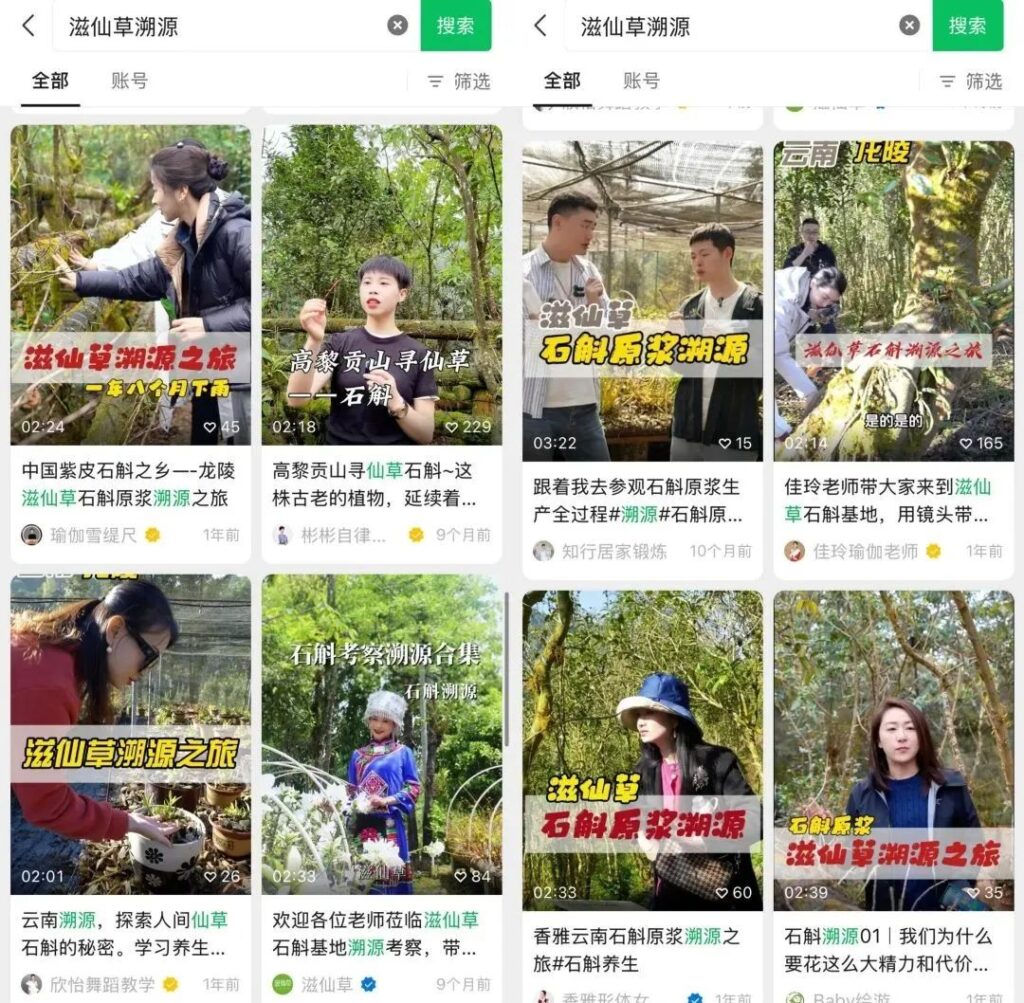
Task: Open the 香雅云南石斛原浆溯源之旅 video
Action: [x=642, y=750]
